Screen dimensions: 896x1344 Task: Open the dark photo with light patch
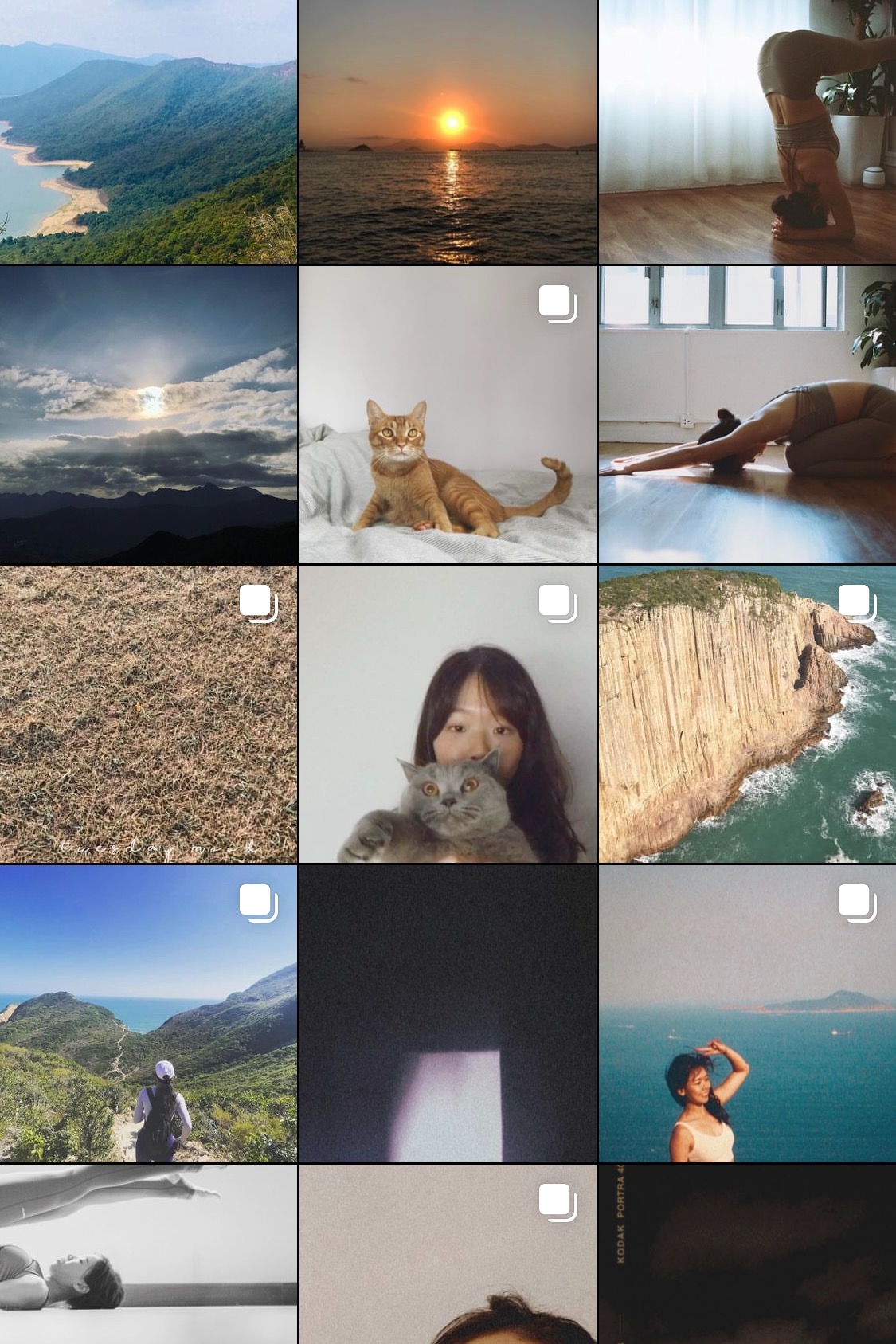(448, 1013)
